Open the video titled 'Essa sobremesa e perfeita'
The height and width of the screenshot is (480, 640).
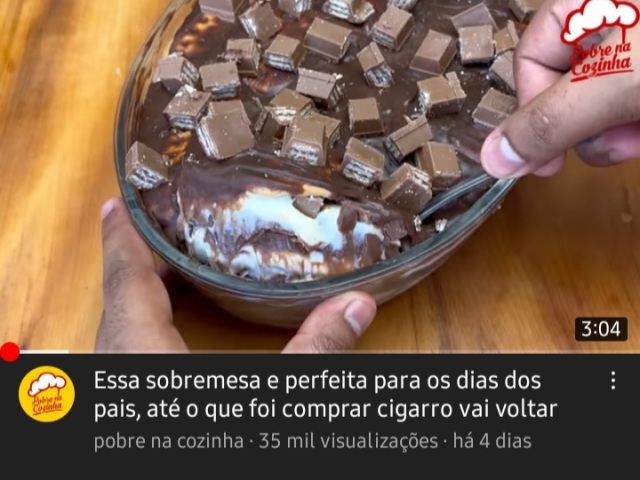coord(325,395)
